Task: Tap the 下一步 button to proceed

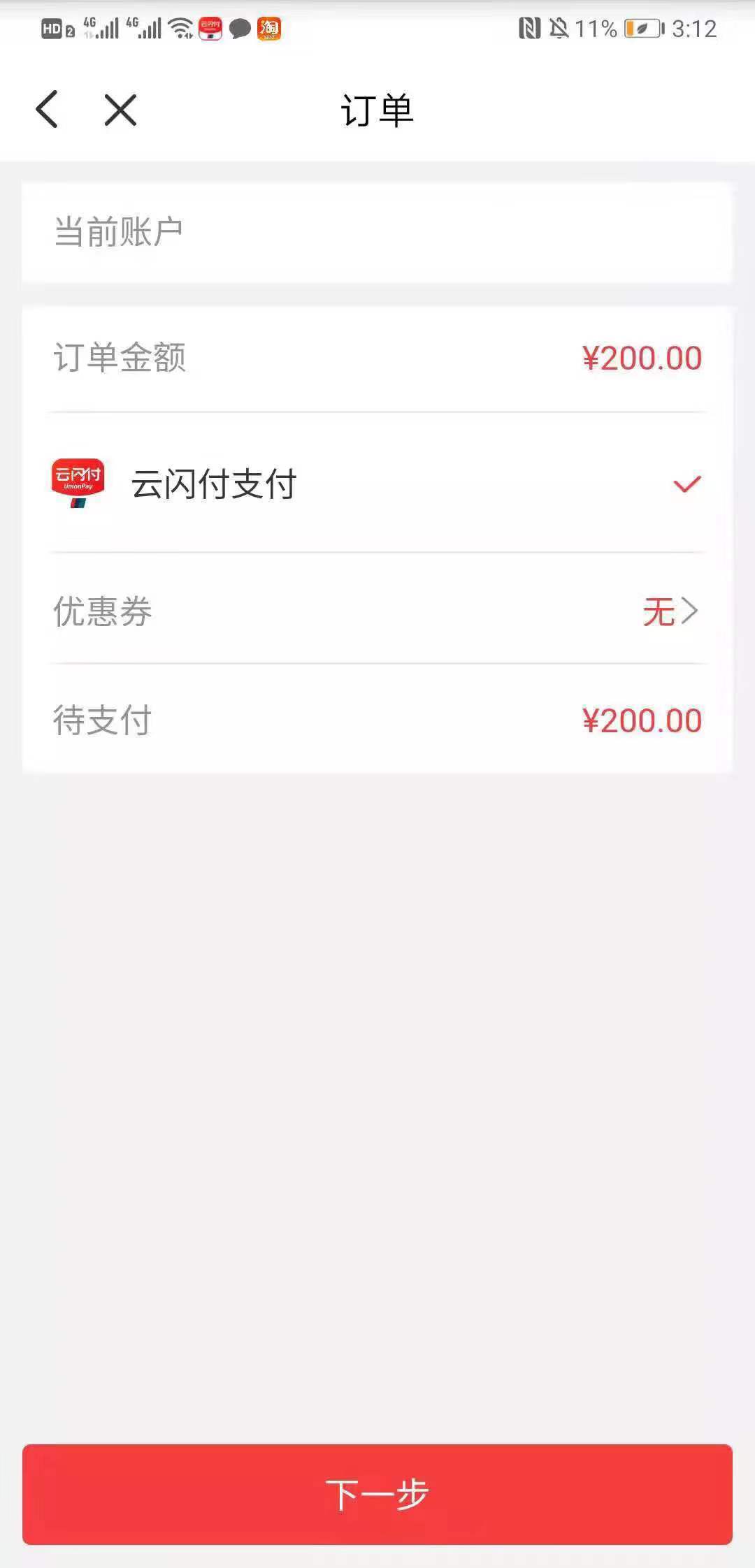Action: pos(377,1494)
